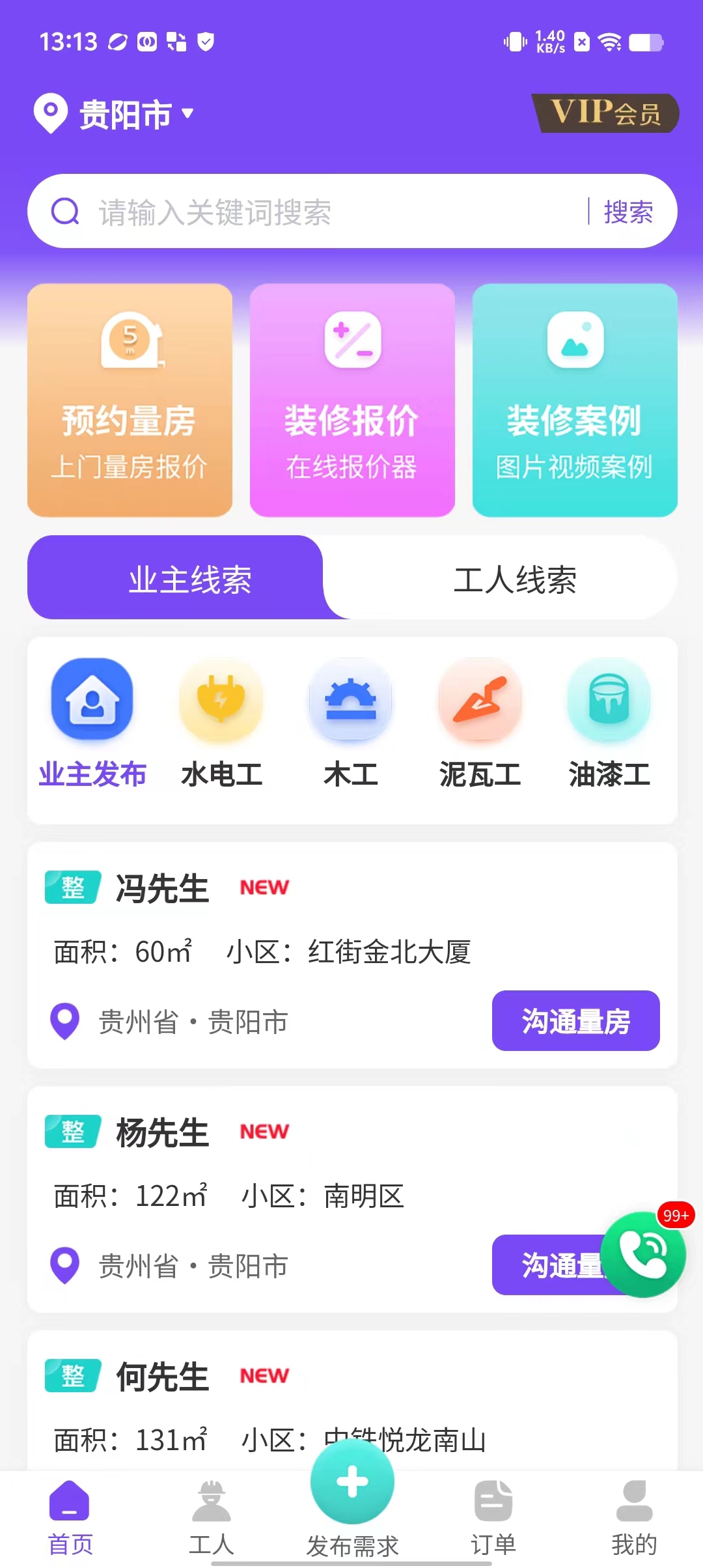Image resolution: width=703 pixels, height=1568 pixels.
Task: Tap the keyword search input field
Action: (x=293, y=211)
